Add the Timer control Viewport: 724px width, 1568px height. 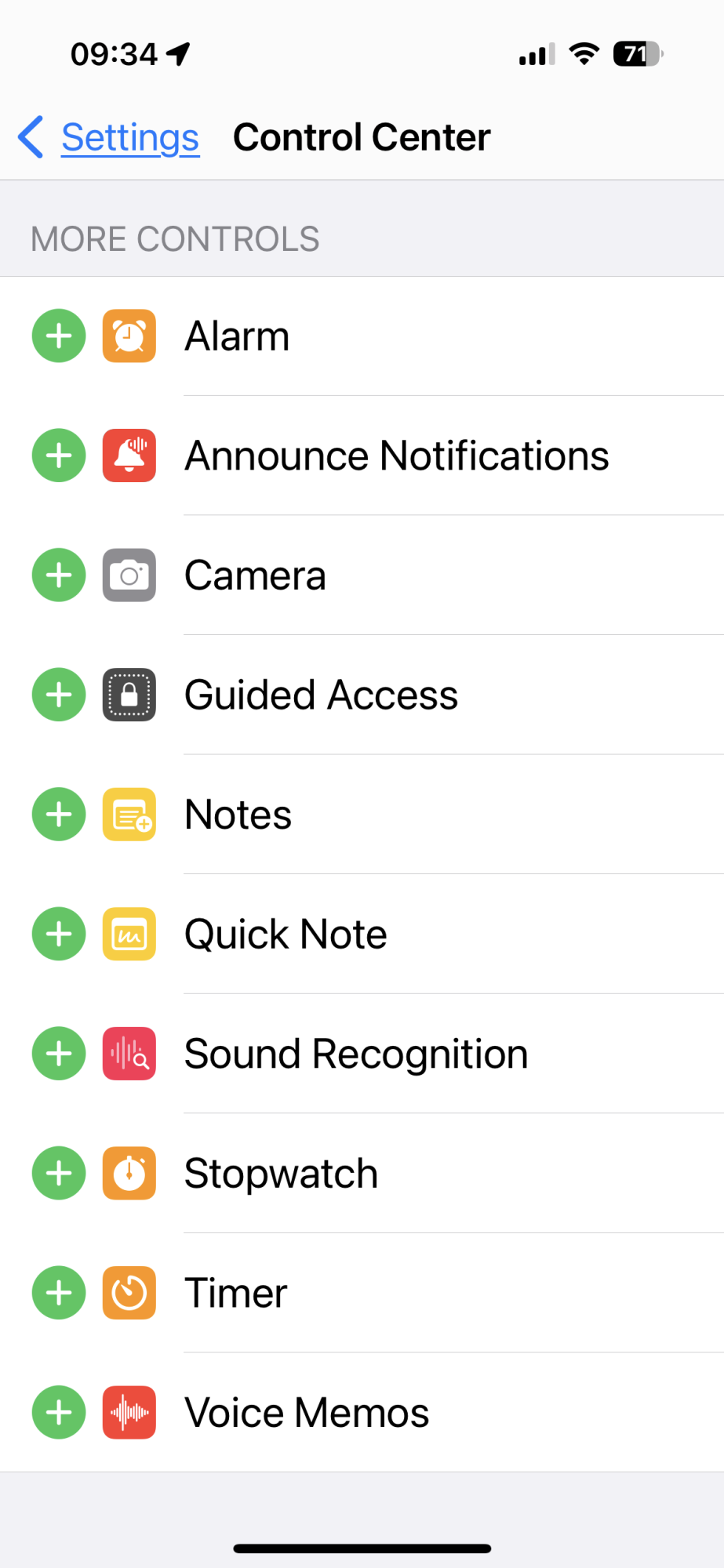[59, 1293]
